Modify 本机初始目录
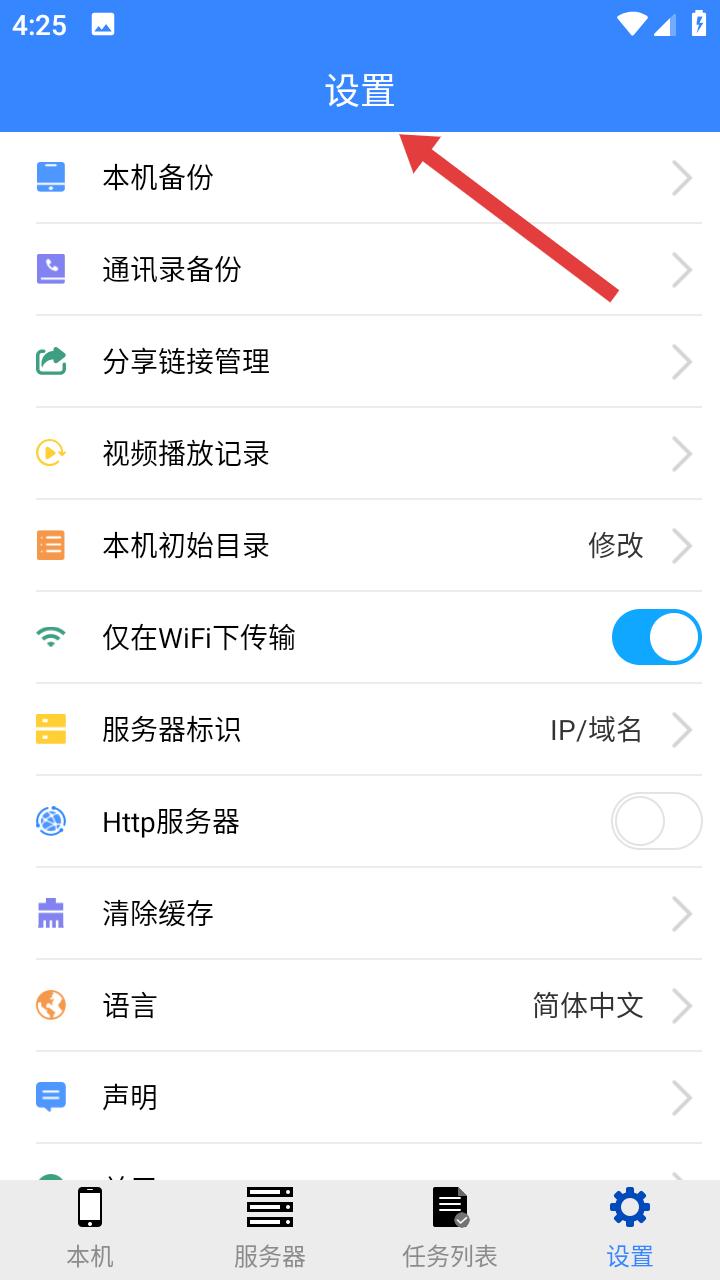This screenshot has height=1280, width=720. coord(360,545)
